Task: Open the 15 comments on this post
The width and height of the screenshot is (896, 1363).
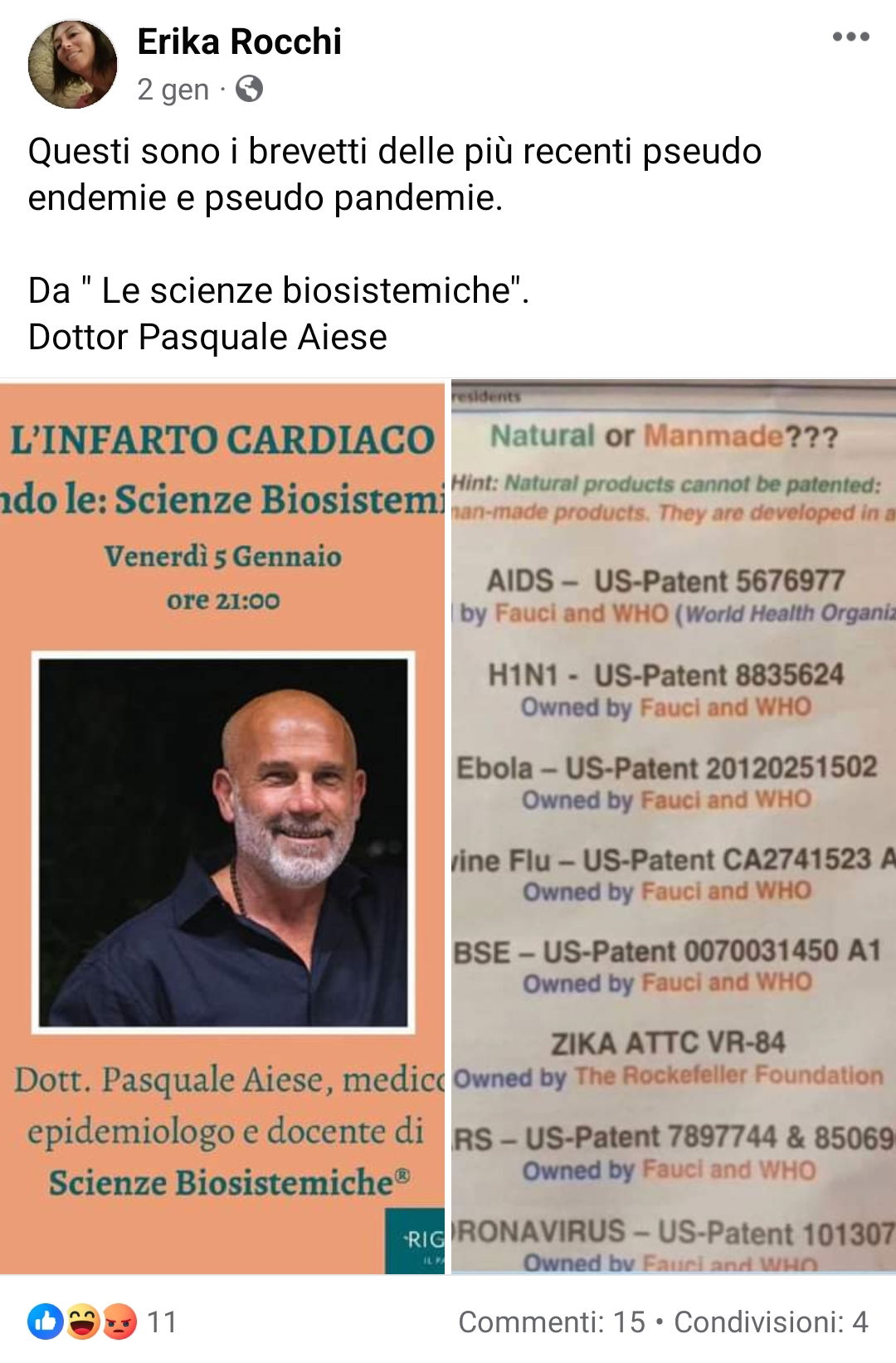Action: (551, 1322)
